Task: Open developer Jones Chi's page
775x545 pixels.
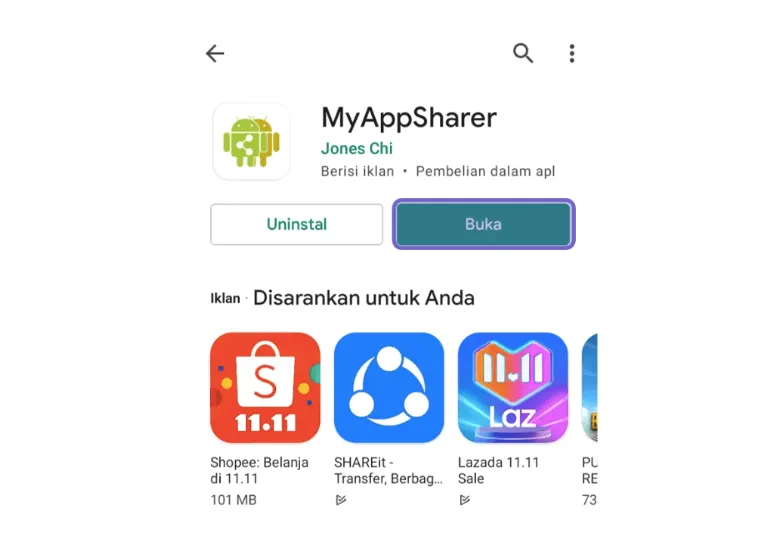Action: pyautogui.click(x=357, y=149)
